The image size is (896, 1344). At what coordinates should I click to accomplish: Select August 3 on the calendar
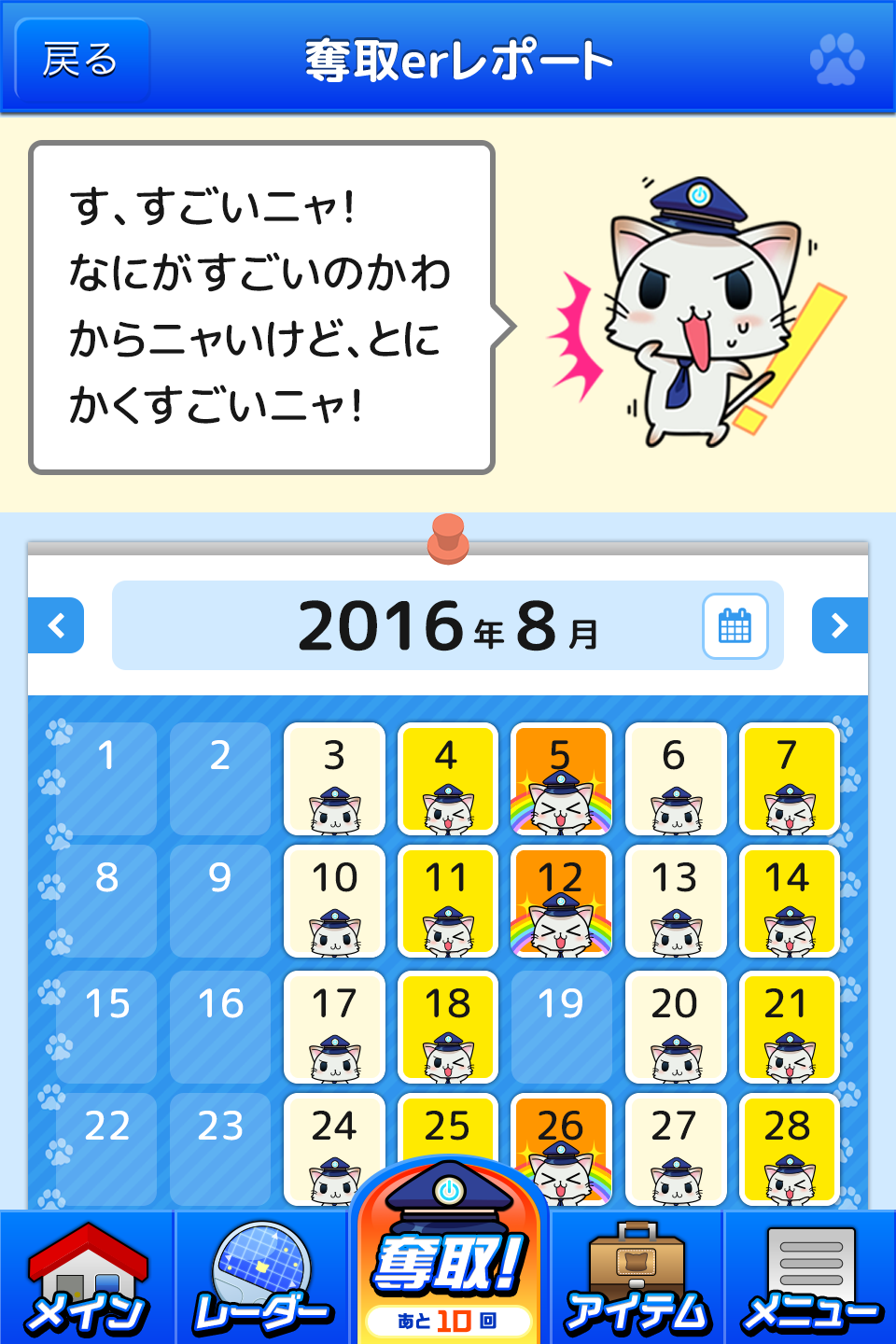pos(334,779)
